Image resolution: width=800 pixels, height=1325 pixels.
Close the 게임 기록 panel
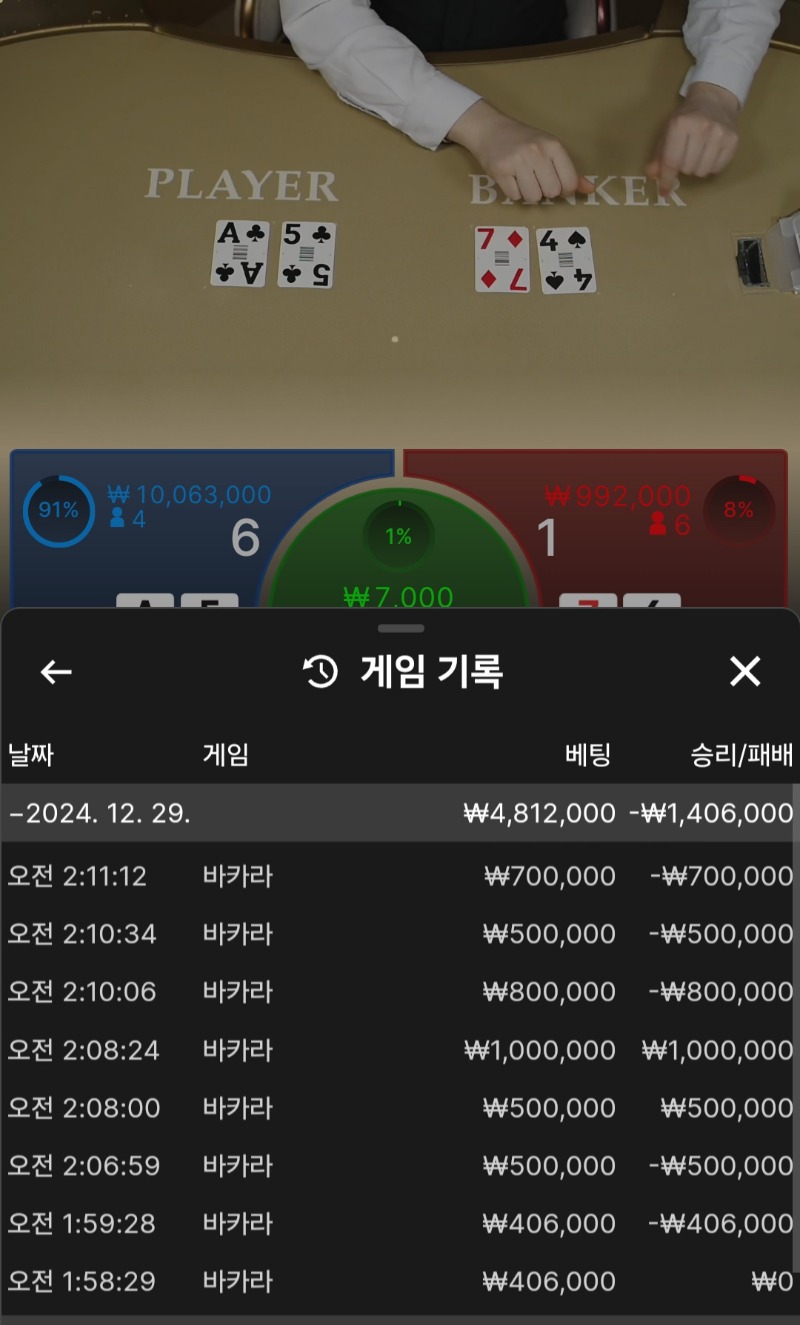745,672
